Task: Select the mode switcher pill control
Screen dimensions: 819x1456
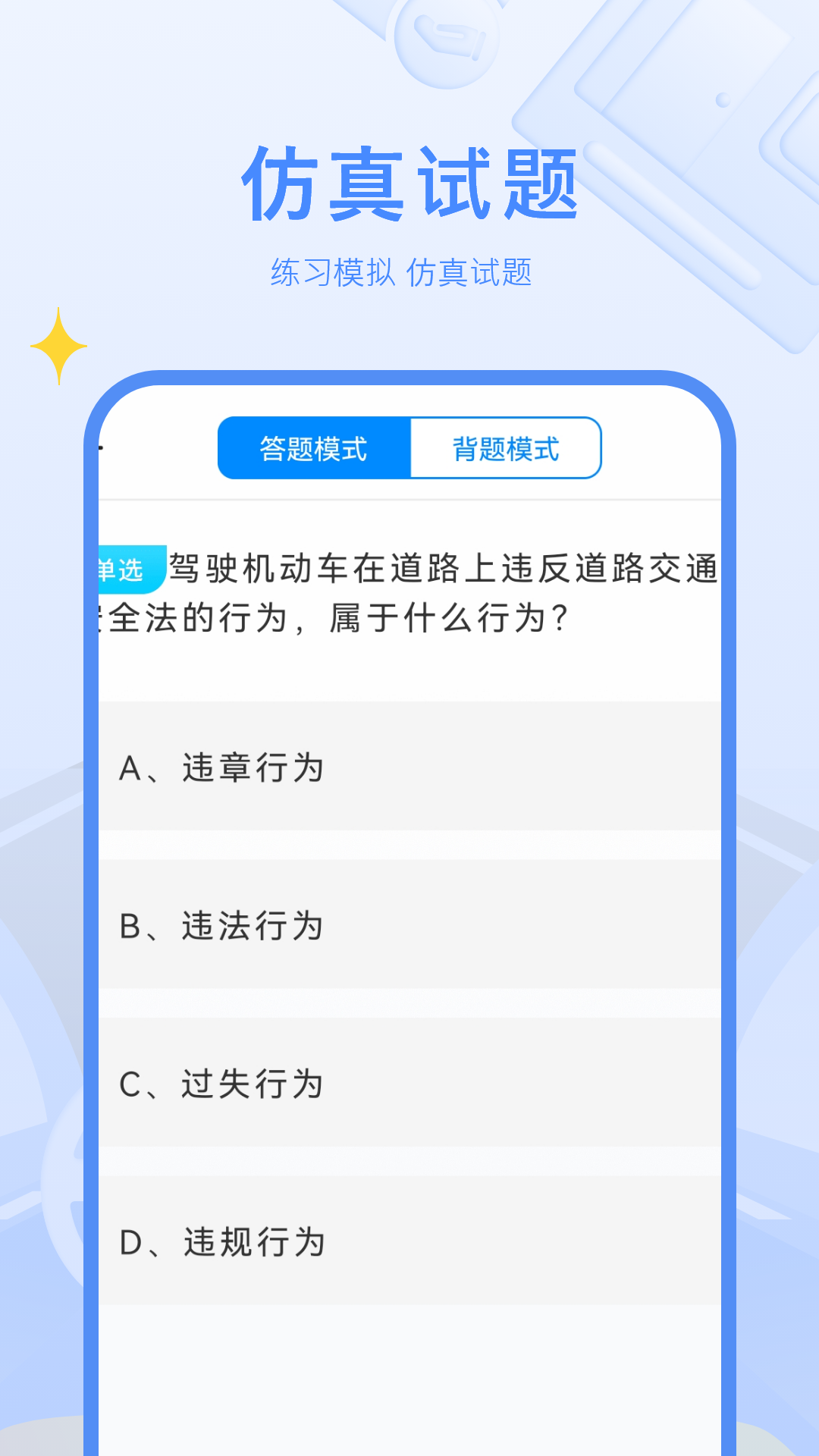Action: 409,449
